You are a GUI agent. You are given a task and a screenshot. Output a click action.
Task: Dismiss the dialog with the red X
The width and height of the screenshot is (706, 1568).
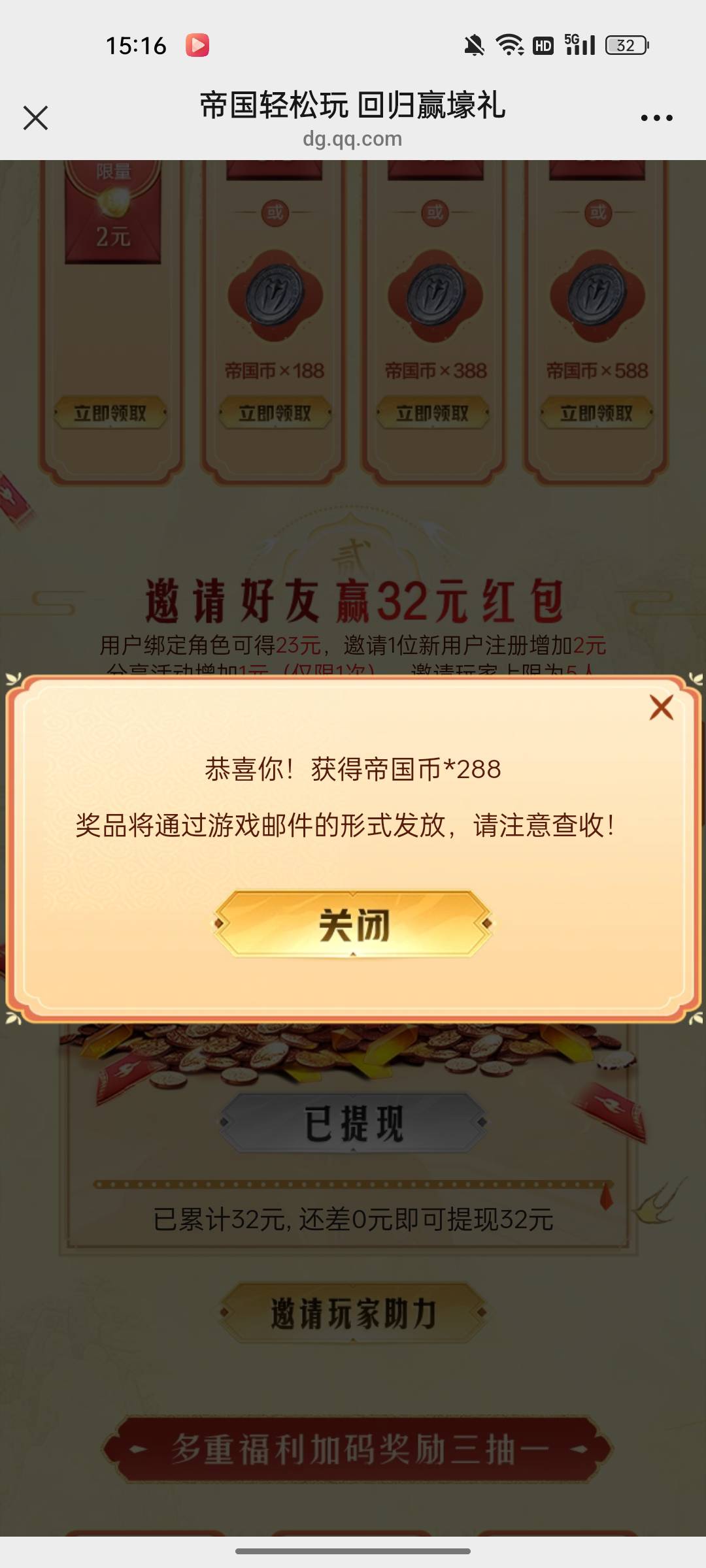[662, 707]
